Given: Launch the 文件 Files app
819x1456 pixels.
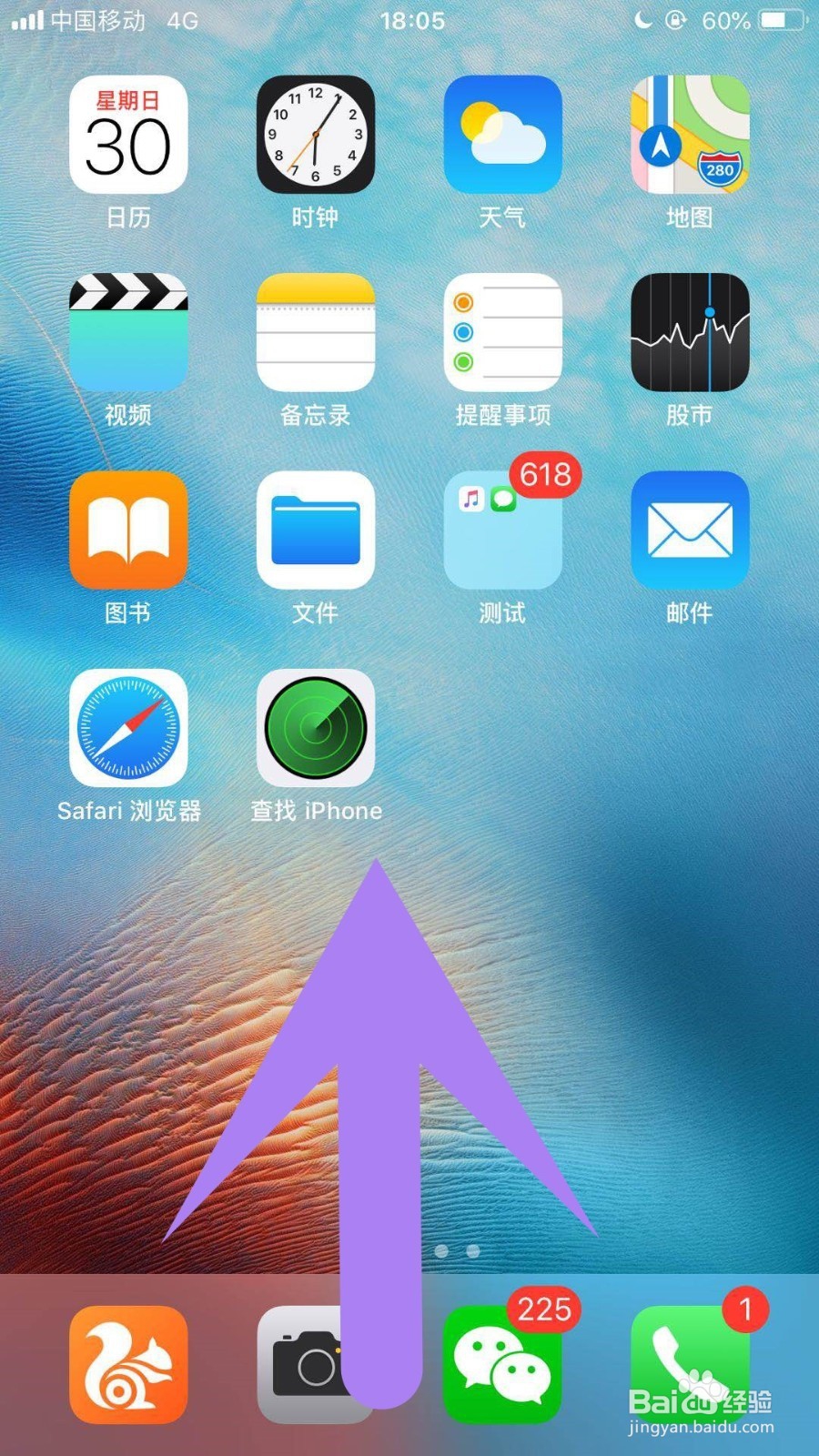Looking at the screenshot, I should [316, 532].
